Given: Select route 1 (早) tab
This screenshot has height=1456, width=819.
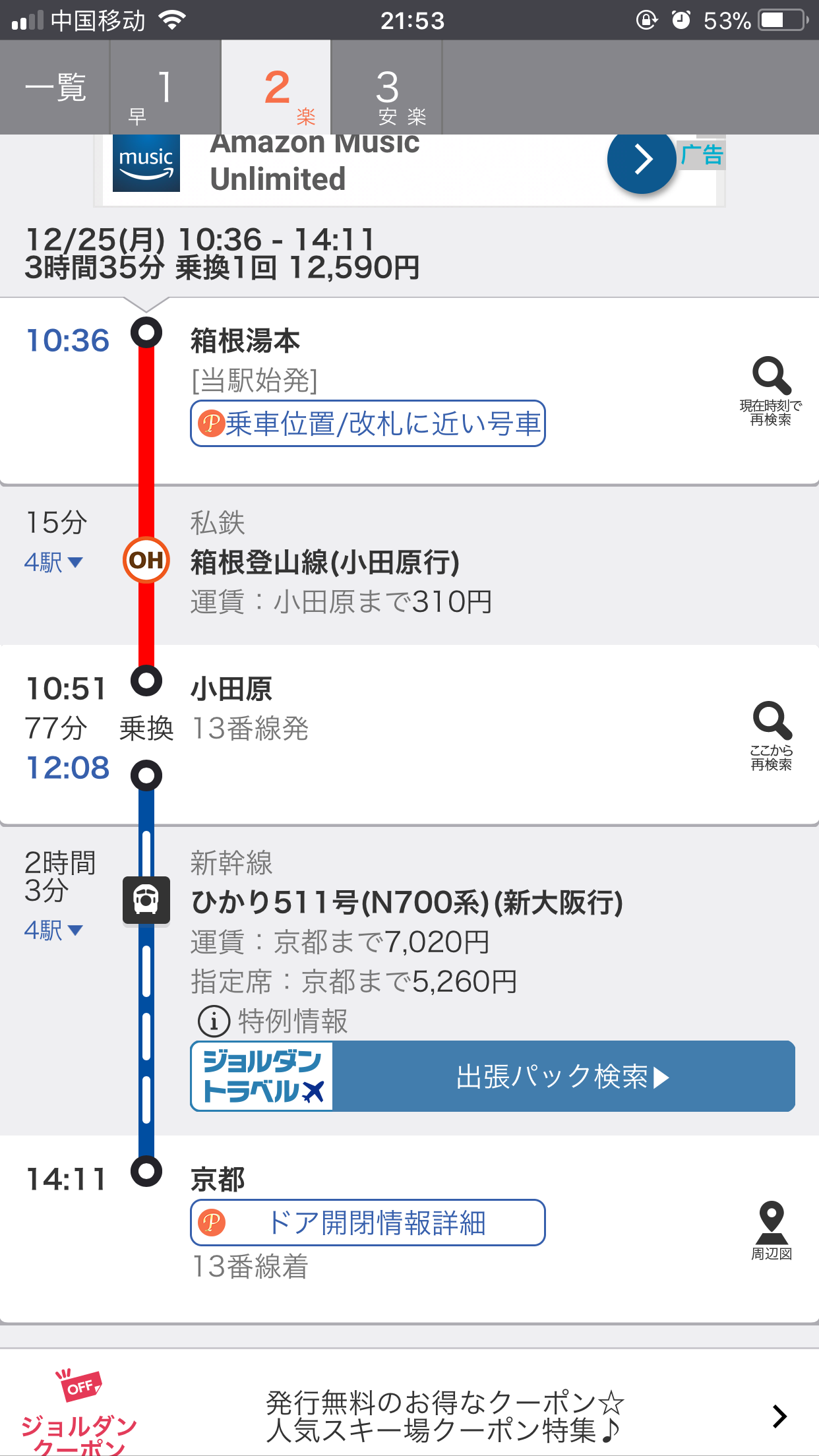Looking at the screenshot, I should 165,87.
